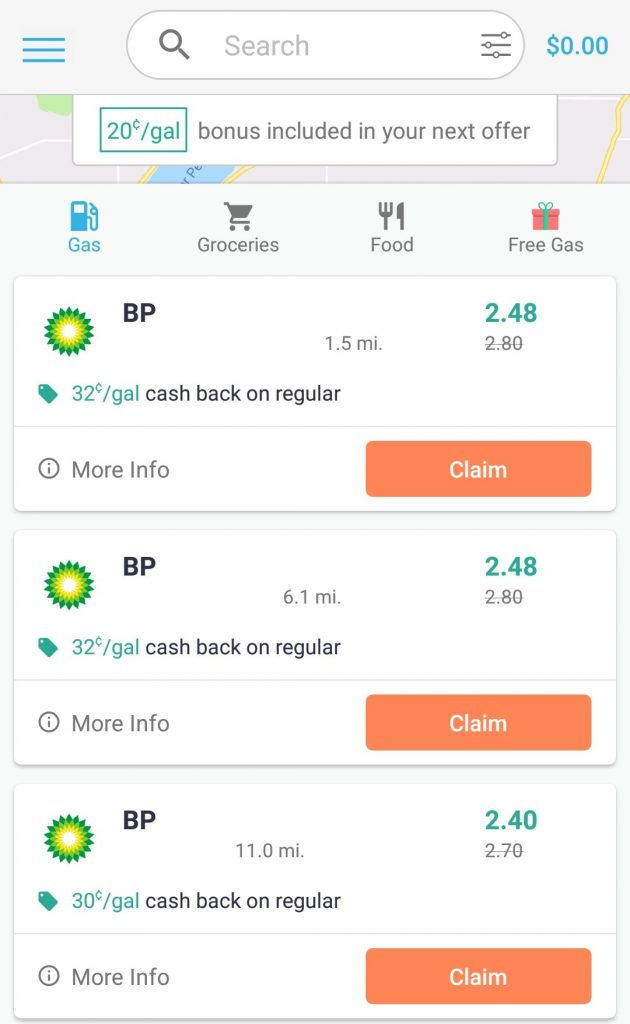Screen dimensions: 630x1024
Task: View More Info for BP 6.1 mi.
Action: (104, 723)
